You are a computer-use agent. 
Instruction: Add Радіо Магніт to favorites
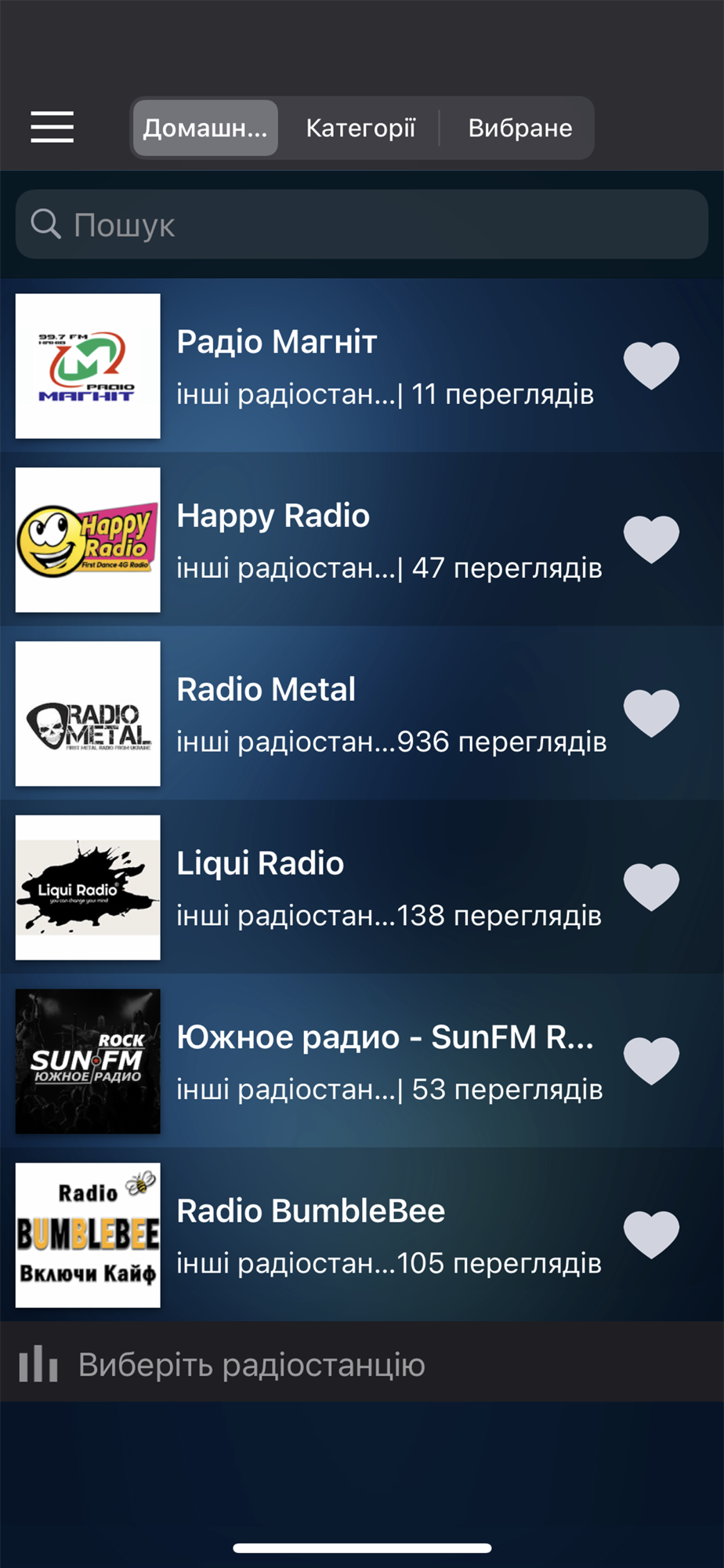point(651,365)
